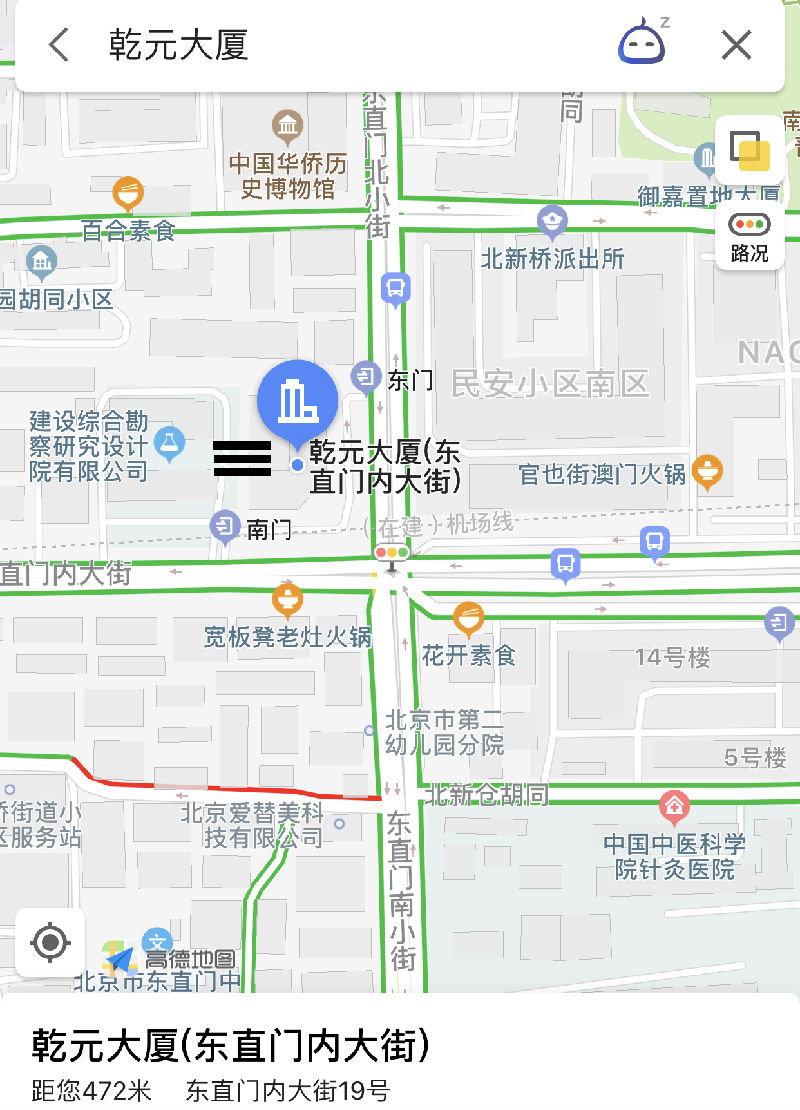The image size is (800, 1110).
Task: Clear the search with the X
Action: [737, 45]
